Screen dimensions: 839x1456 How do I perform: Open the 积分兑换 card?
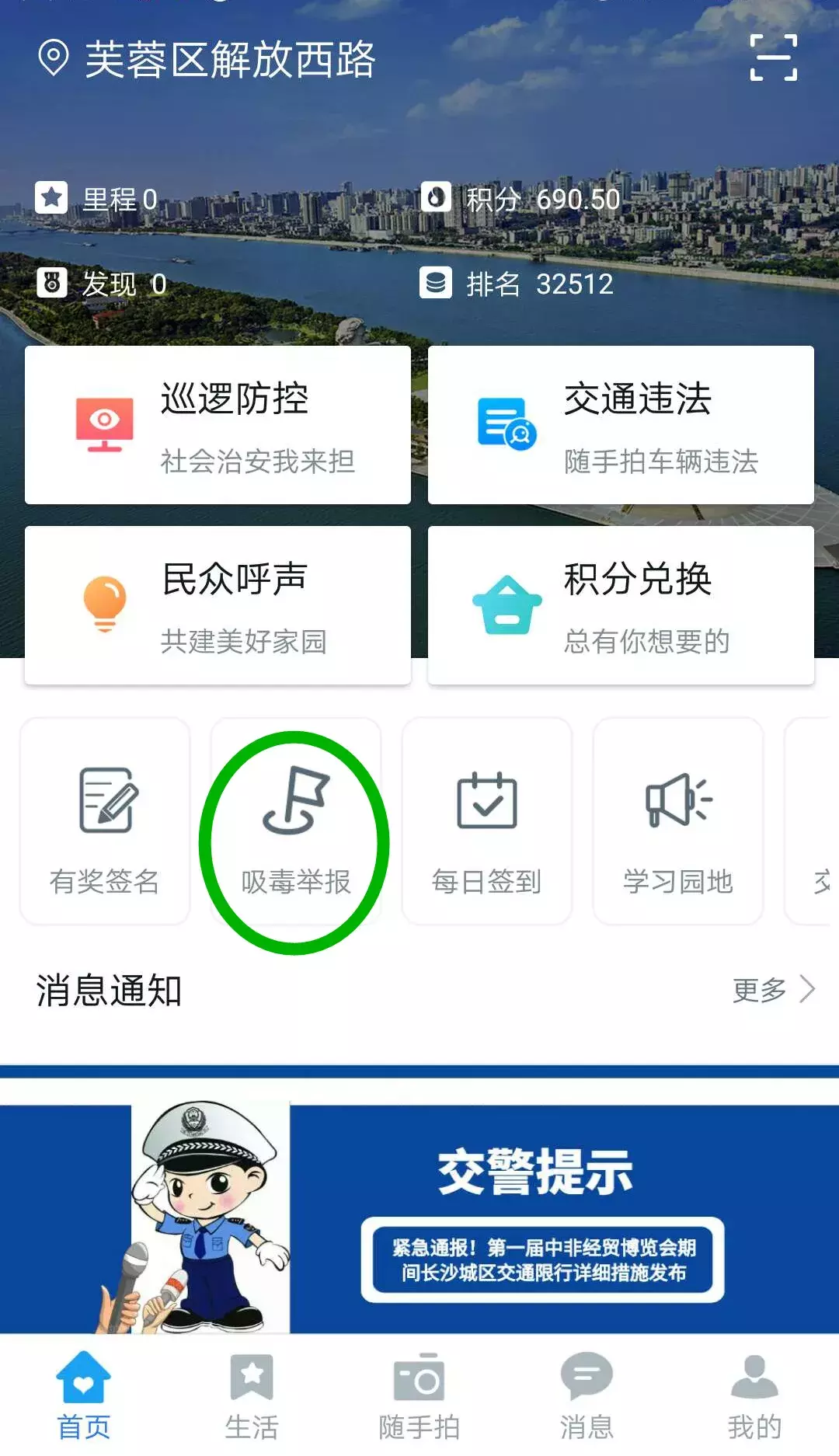pyautogui.click(x=621, y=605)
